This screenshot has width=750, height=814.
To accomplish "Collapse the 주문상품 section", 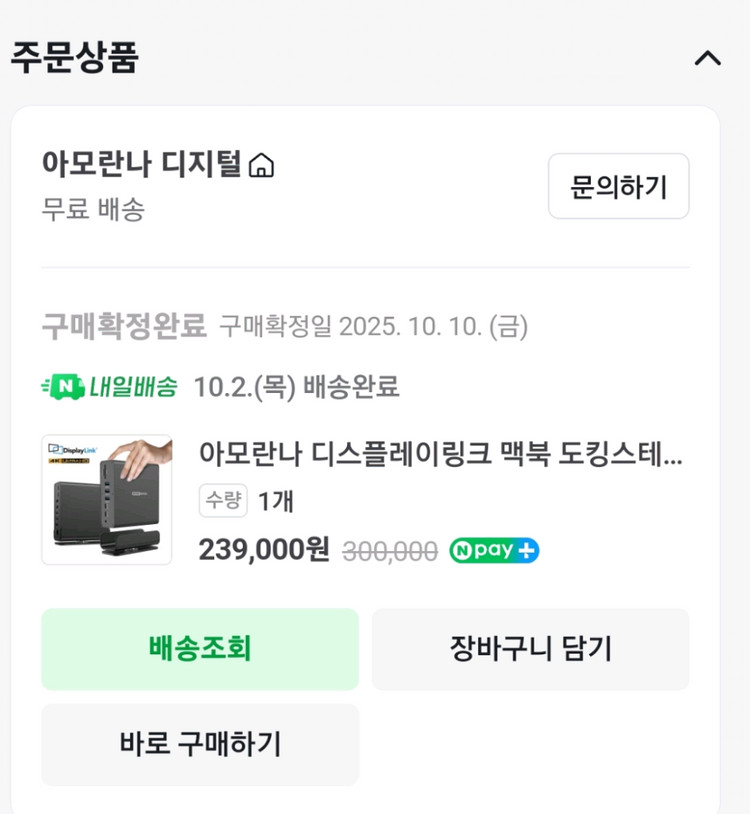I will point(709,58).
